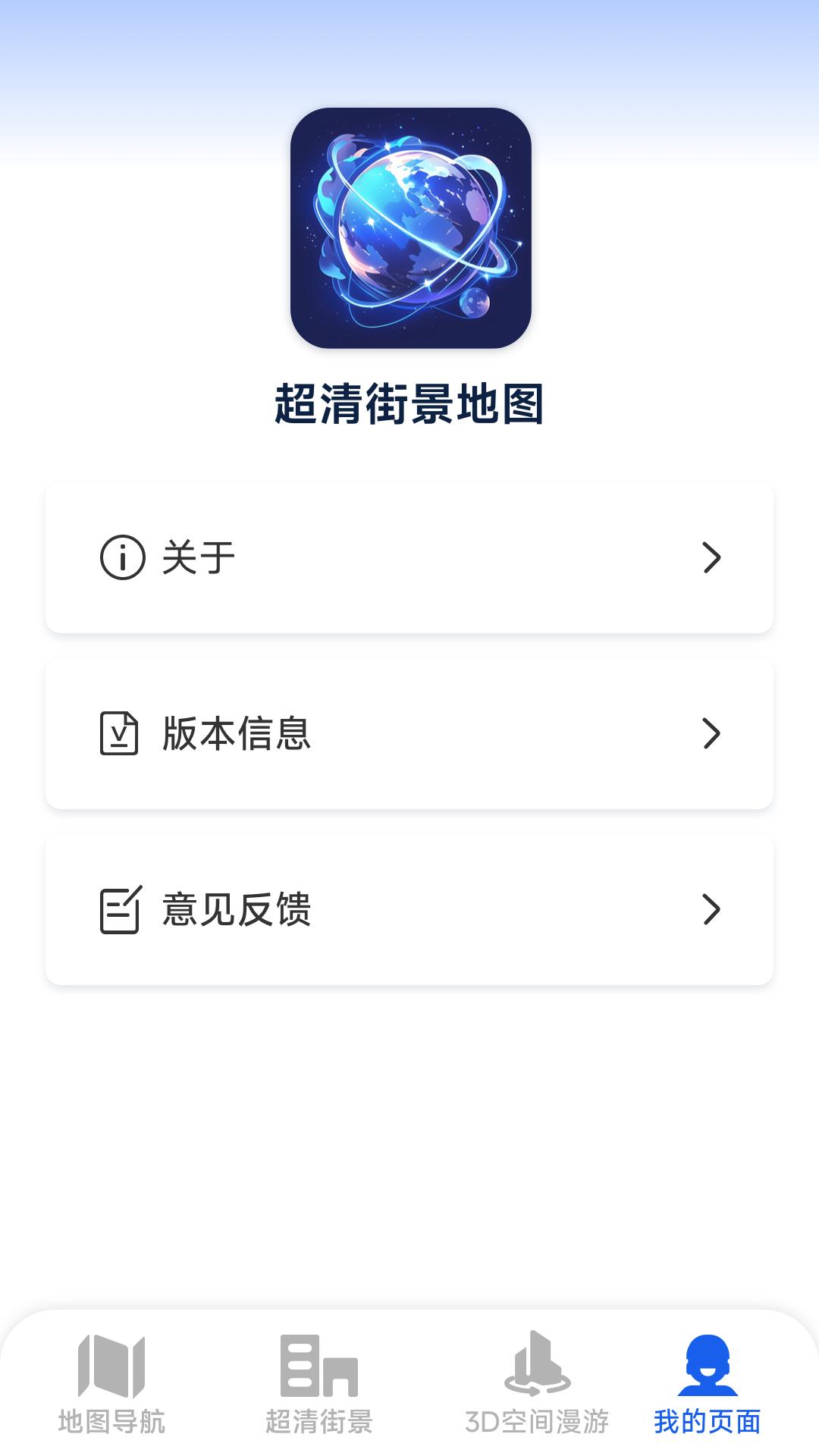Open the 意见反馈 feedback page
819x1456 pixels.
[409, 908]
